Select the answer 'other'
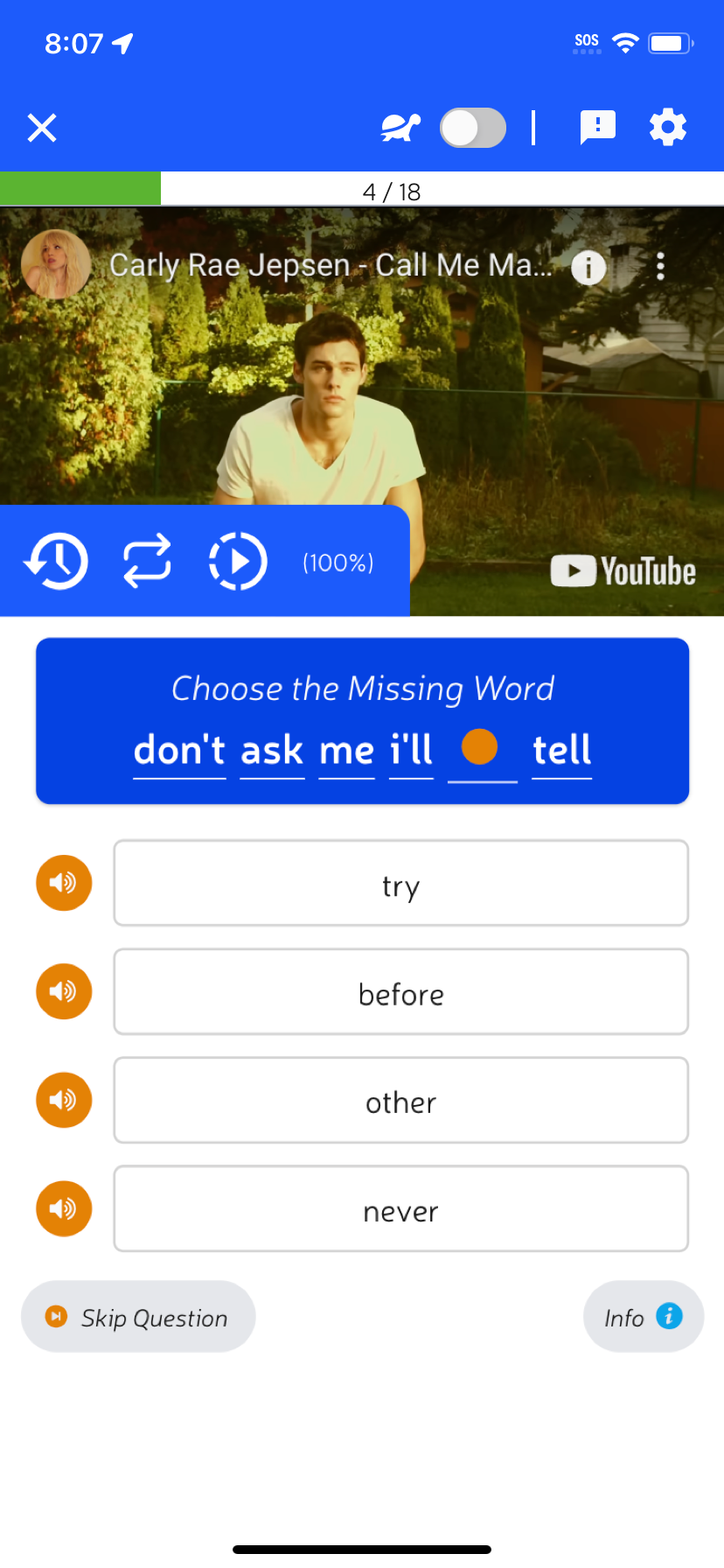This screenshot has height=1568, width=724. tap(400, 1101)
